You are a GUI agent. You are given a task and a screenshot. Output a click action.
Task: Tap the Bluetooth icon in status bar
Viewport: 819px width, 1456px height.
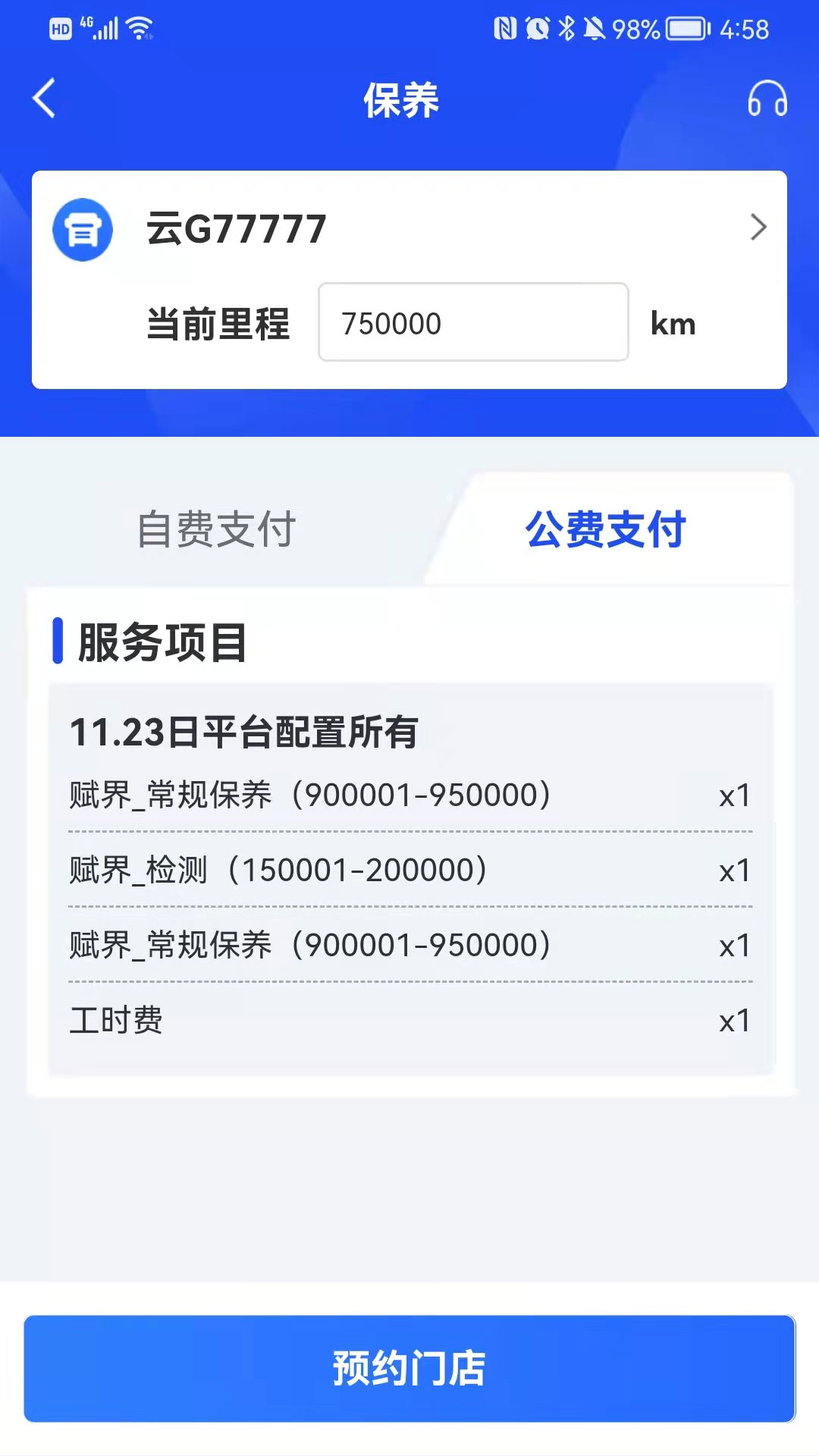pos(568,27)
